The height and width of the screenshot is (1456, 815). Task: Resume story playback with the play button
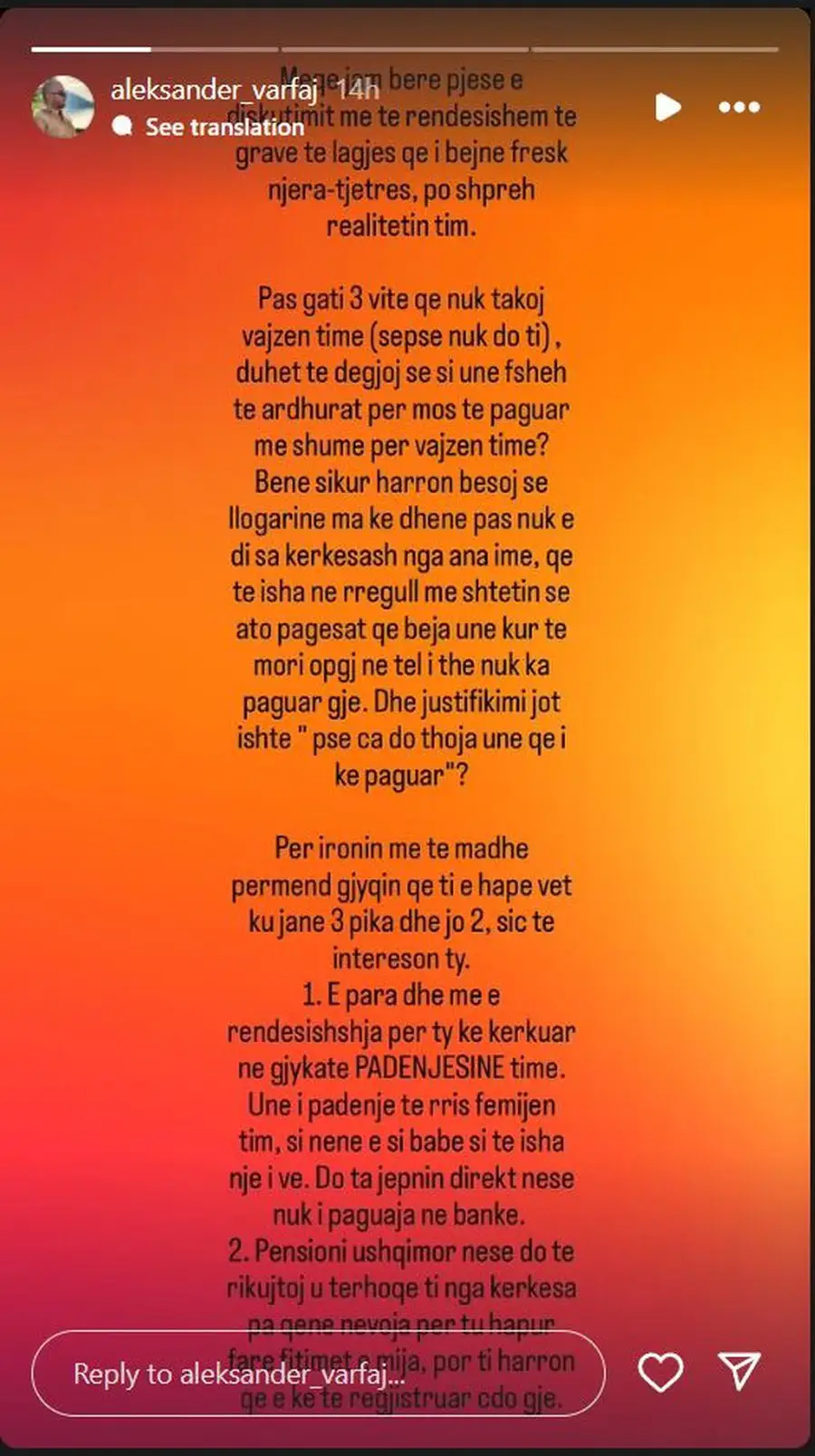pyautogui.click(x=667, y=107)
